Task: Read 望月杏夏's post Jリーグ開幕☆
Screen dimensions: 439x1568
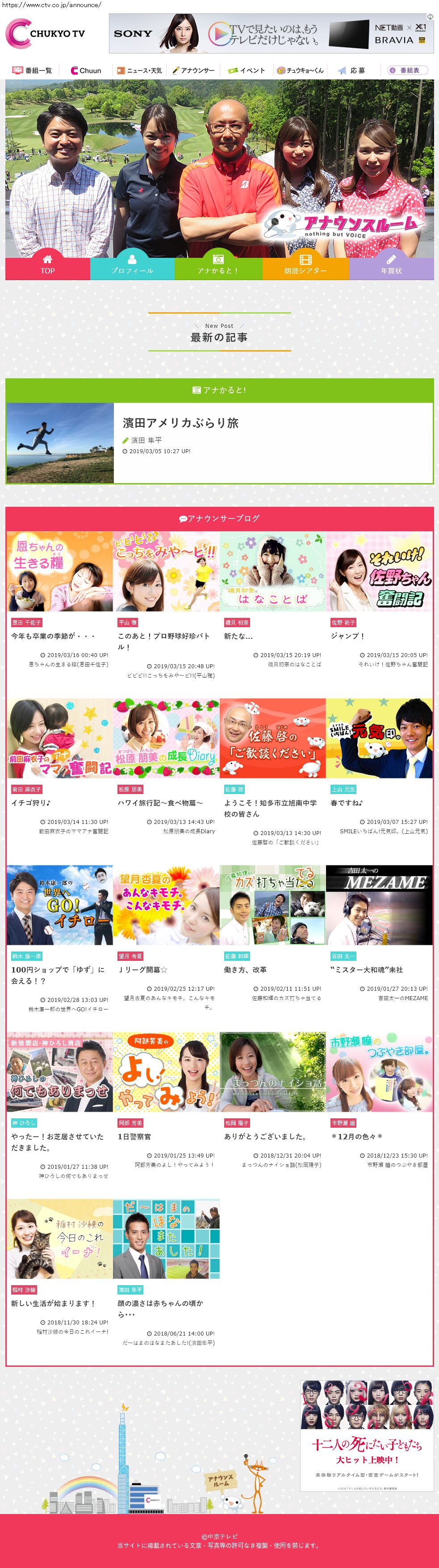Action: pyautogui.click(x=142, y=970)
